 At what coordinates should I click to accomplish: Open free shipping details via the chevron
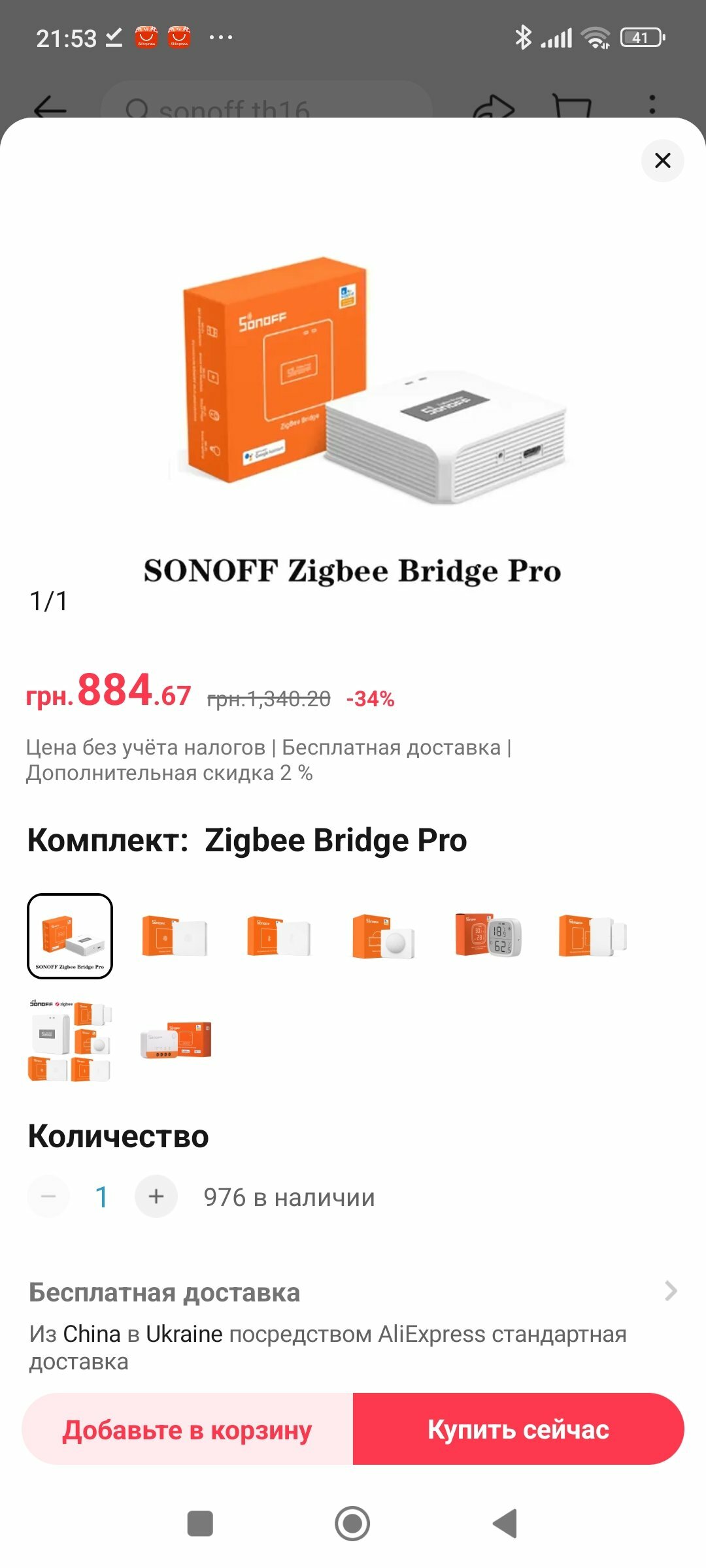tap(671, 1291)
